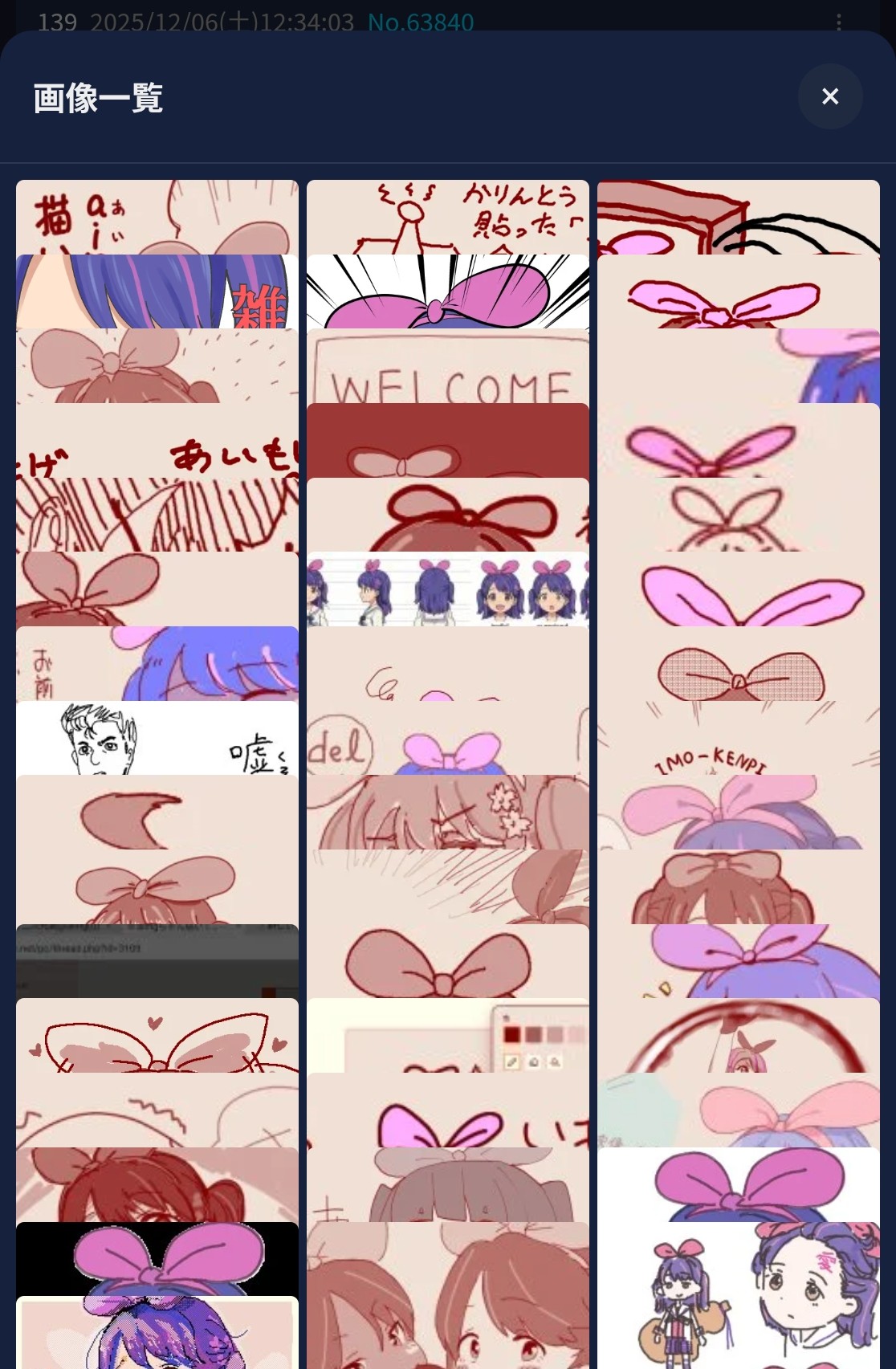Open the black background pixel ribbon thumbnail
Screen dimensions: 896x1369
(x=157, y=1258)
